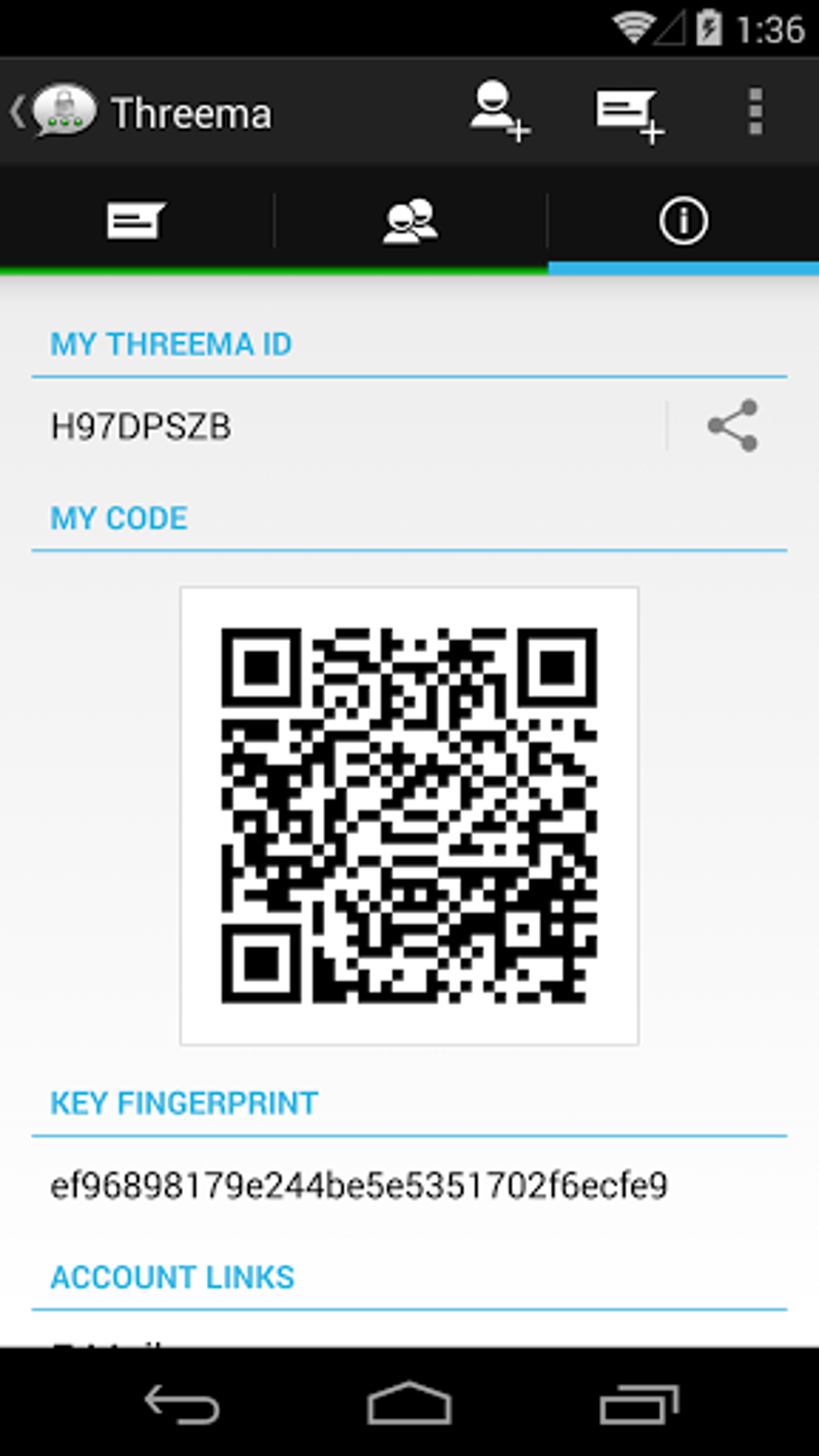This screenshot has width=819, height=1456.
Task: Go back via the Threema logo
Action: click(x=55, y=112)
